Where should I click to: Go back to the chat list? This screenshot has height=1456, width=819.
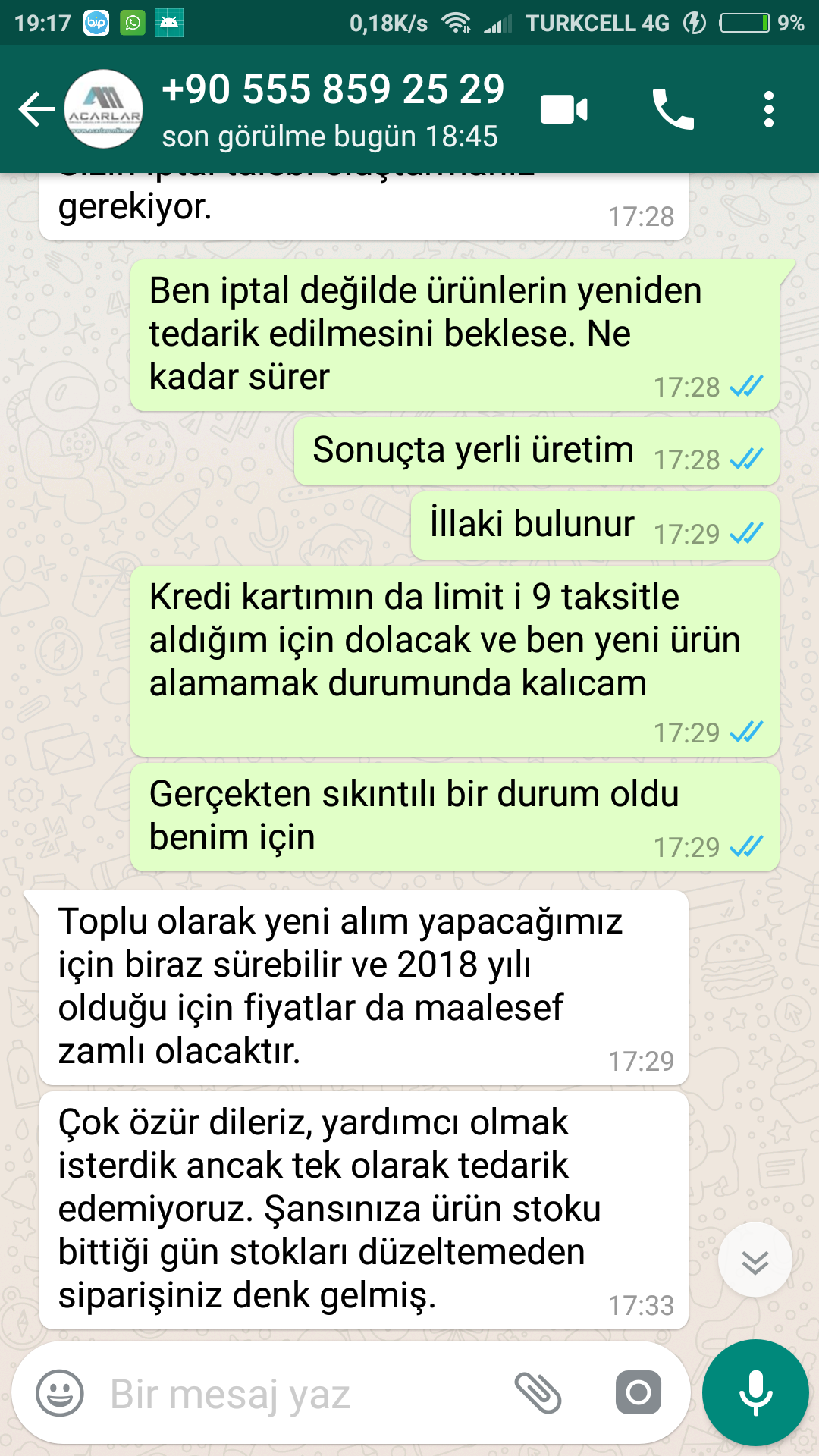[x=36, y=110]
